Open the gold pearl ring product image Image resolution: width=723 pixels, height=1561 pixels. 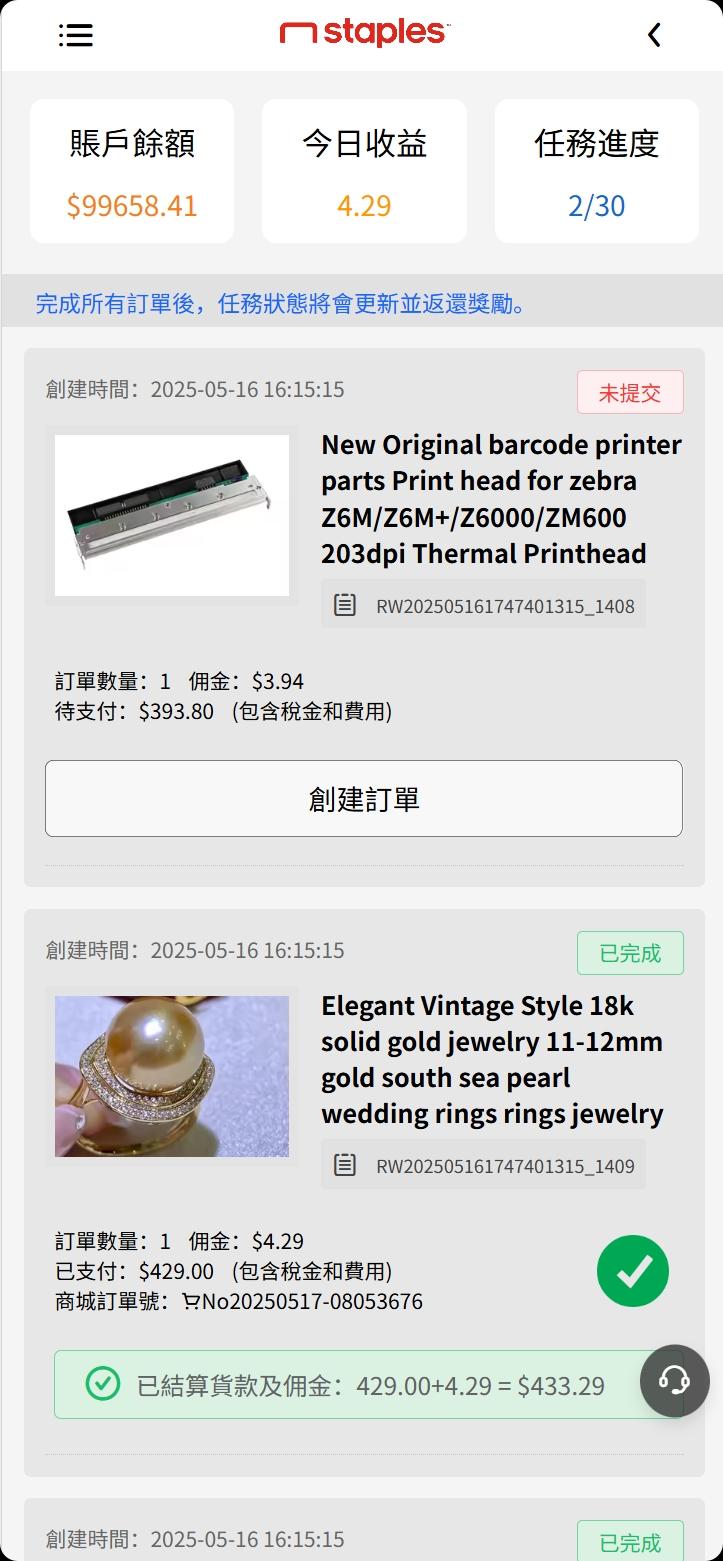(x=172, y=1076)
